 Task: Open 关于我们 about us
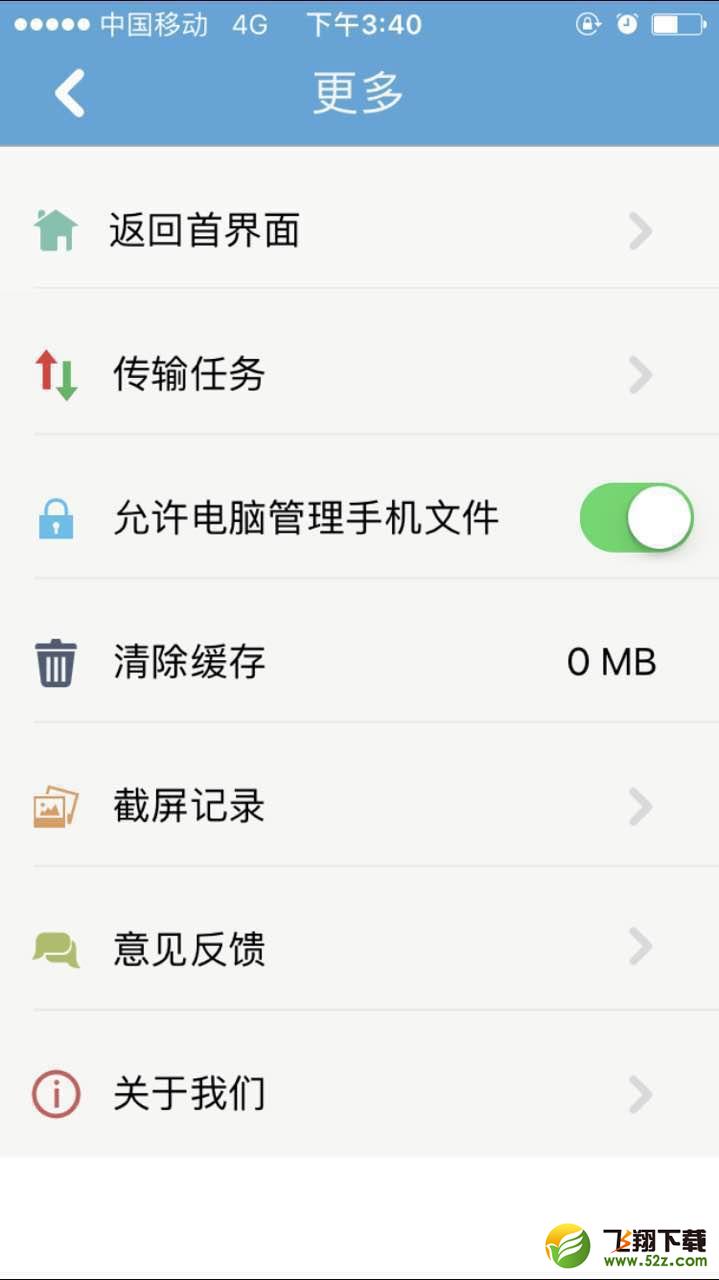[x=360, y=1094]
